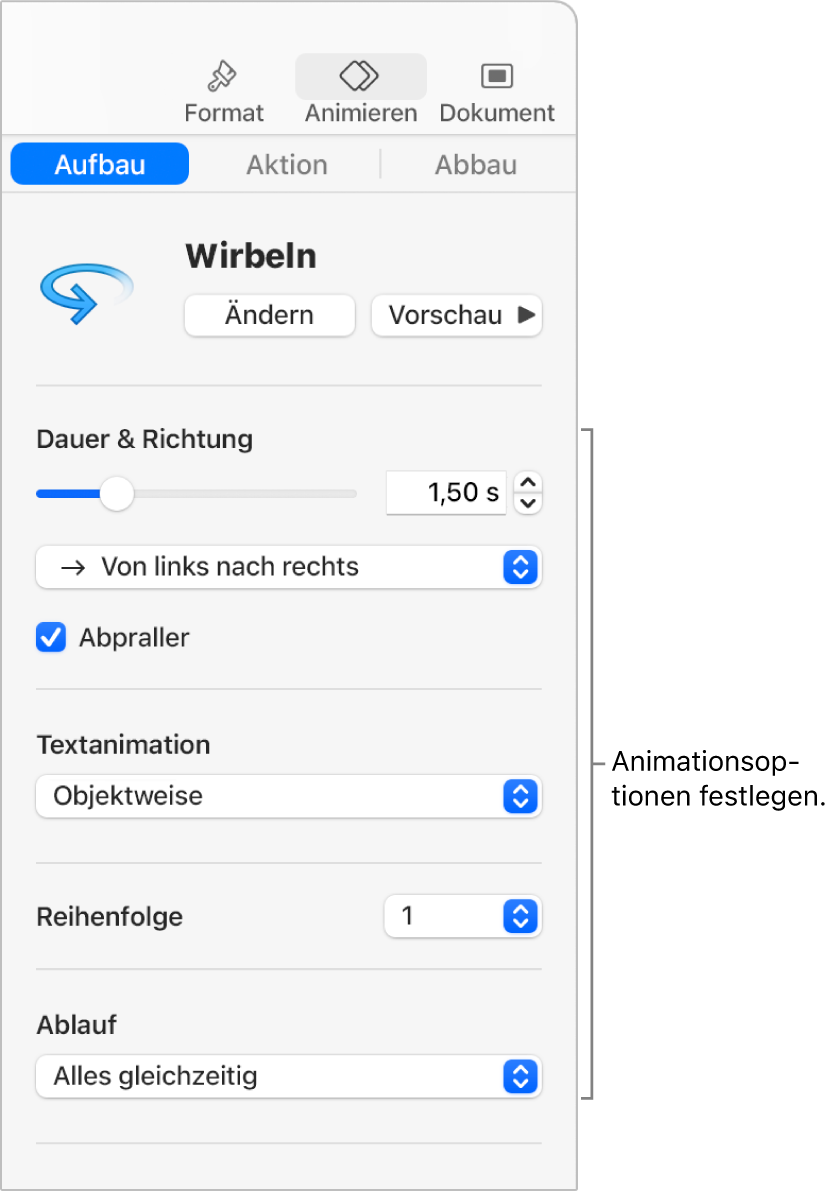Viewport: 835px width, 1192px height.
Task: Play the Vorschau animation preview
Action: [x=457, y=315]
